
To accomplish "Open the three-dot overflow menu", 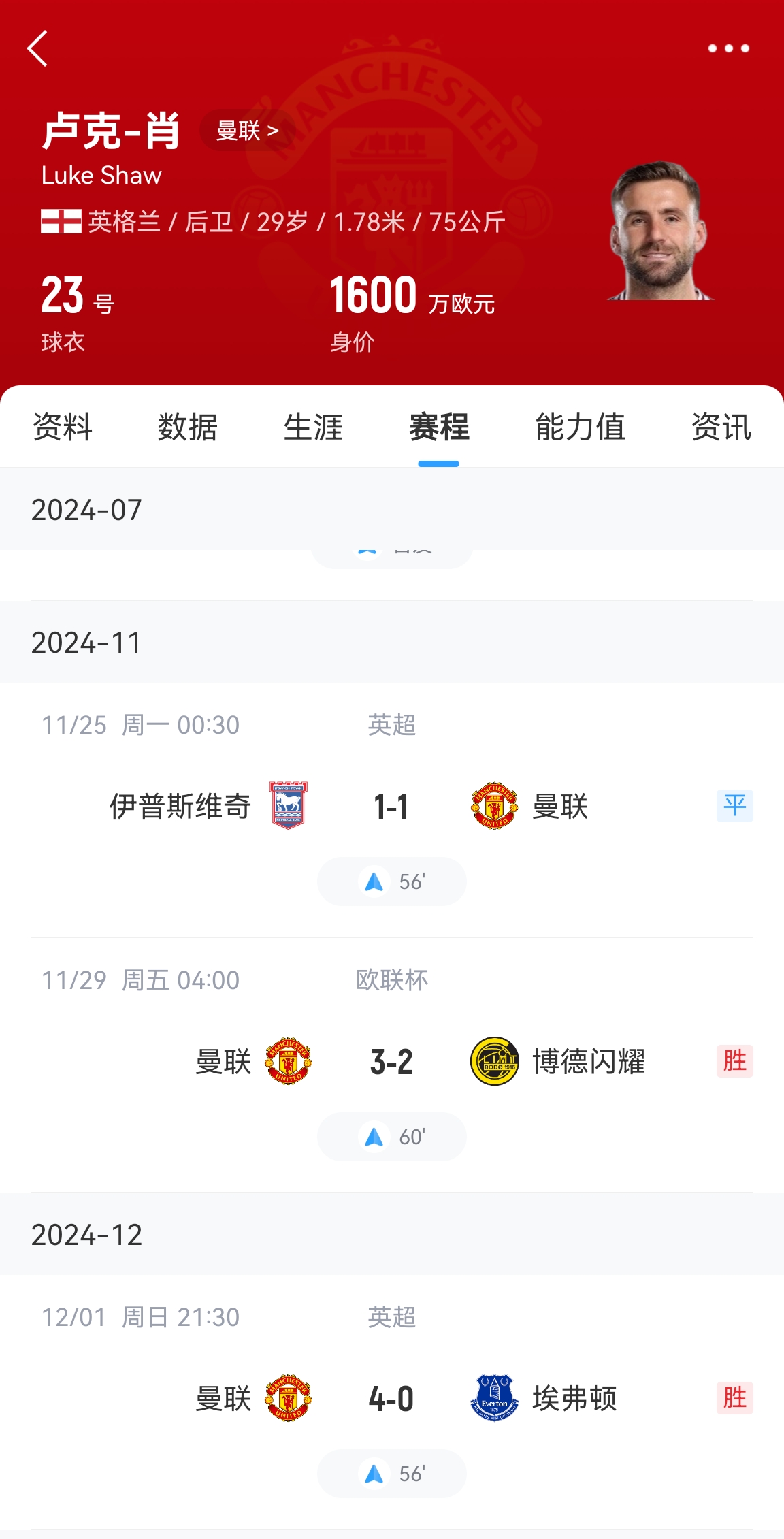I will coord(728,48).
